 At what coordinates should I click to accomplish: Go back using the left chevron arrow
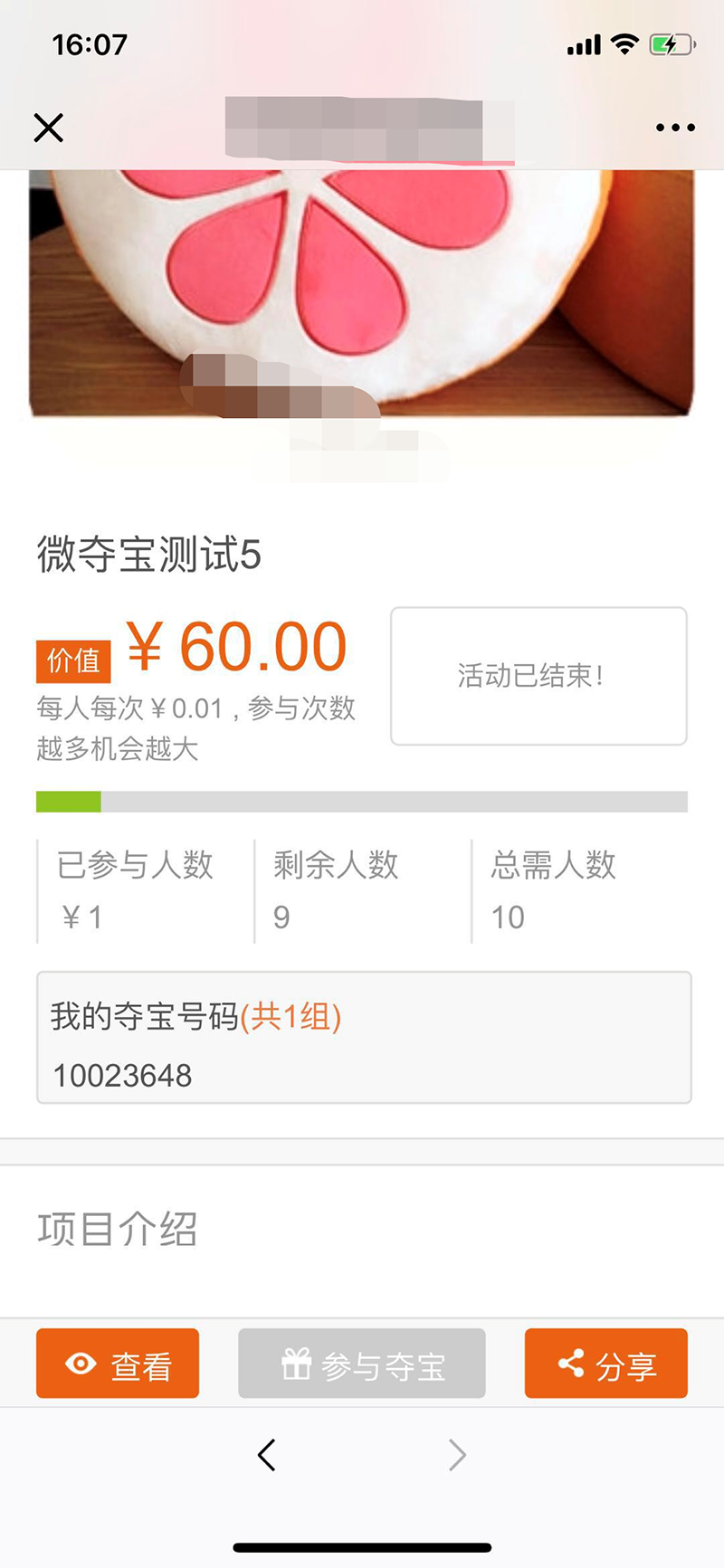coord(266,1455)
